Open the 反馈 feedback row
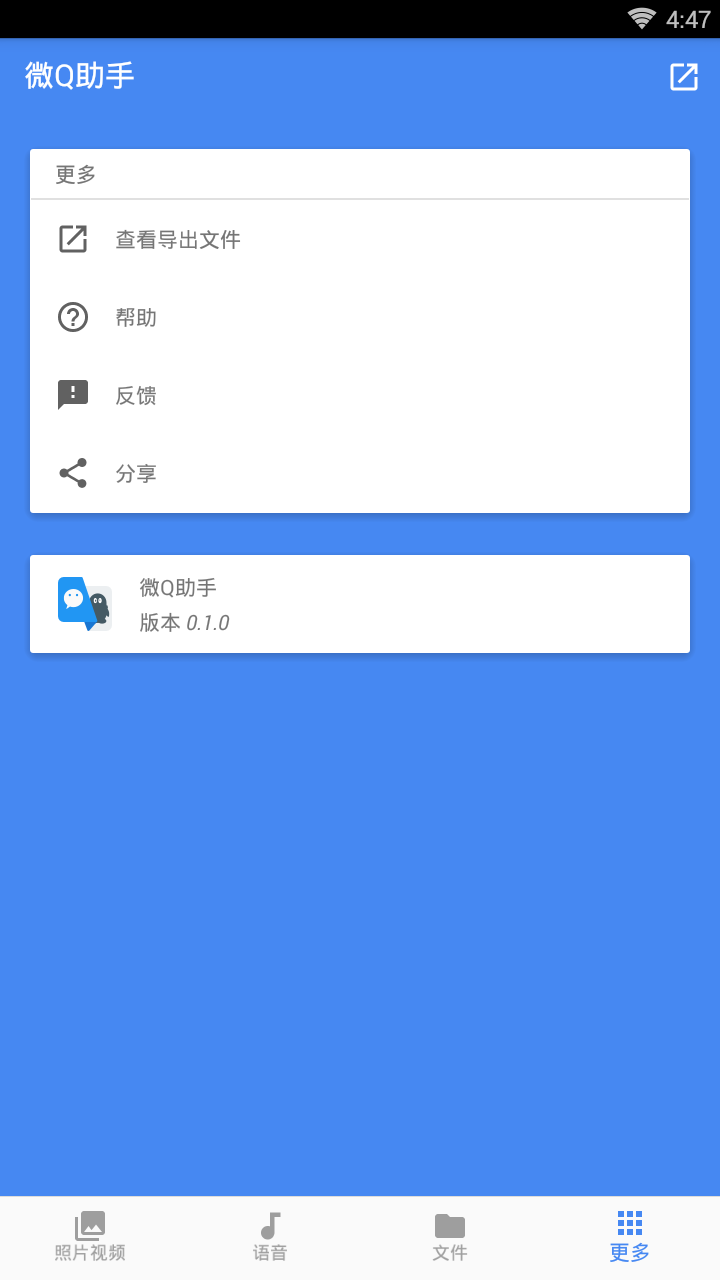This screenshot has height=1280, width=720. 360,395
